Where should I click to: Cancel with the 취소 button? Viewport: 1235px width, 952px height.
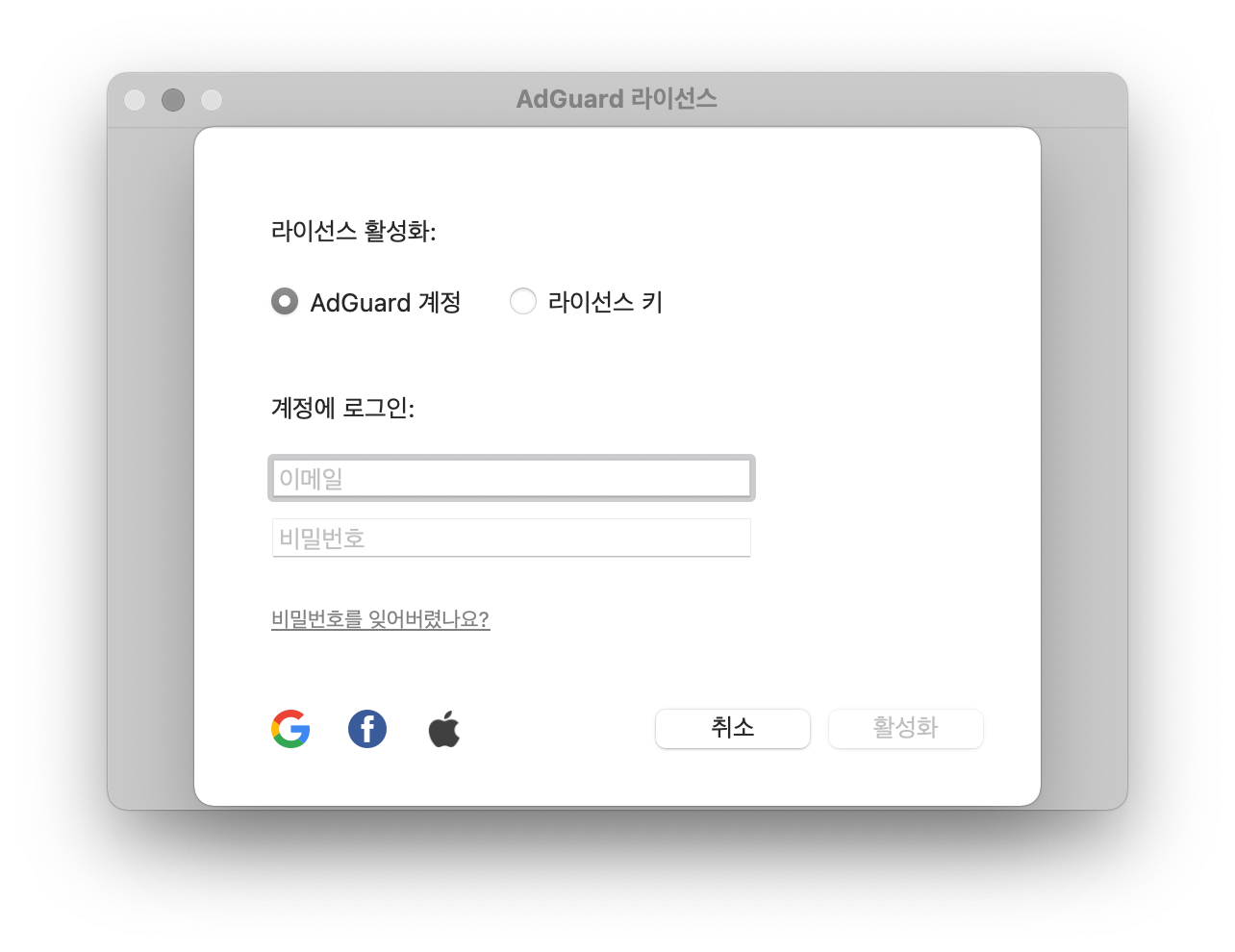click(732, 728)
